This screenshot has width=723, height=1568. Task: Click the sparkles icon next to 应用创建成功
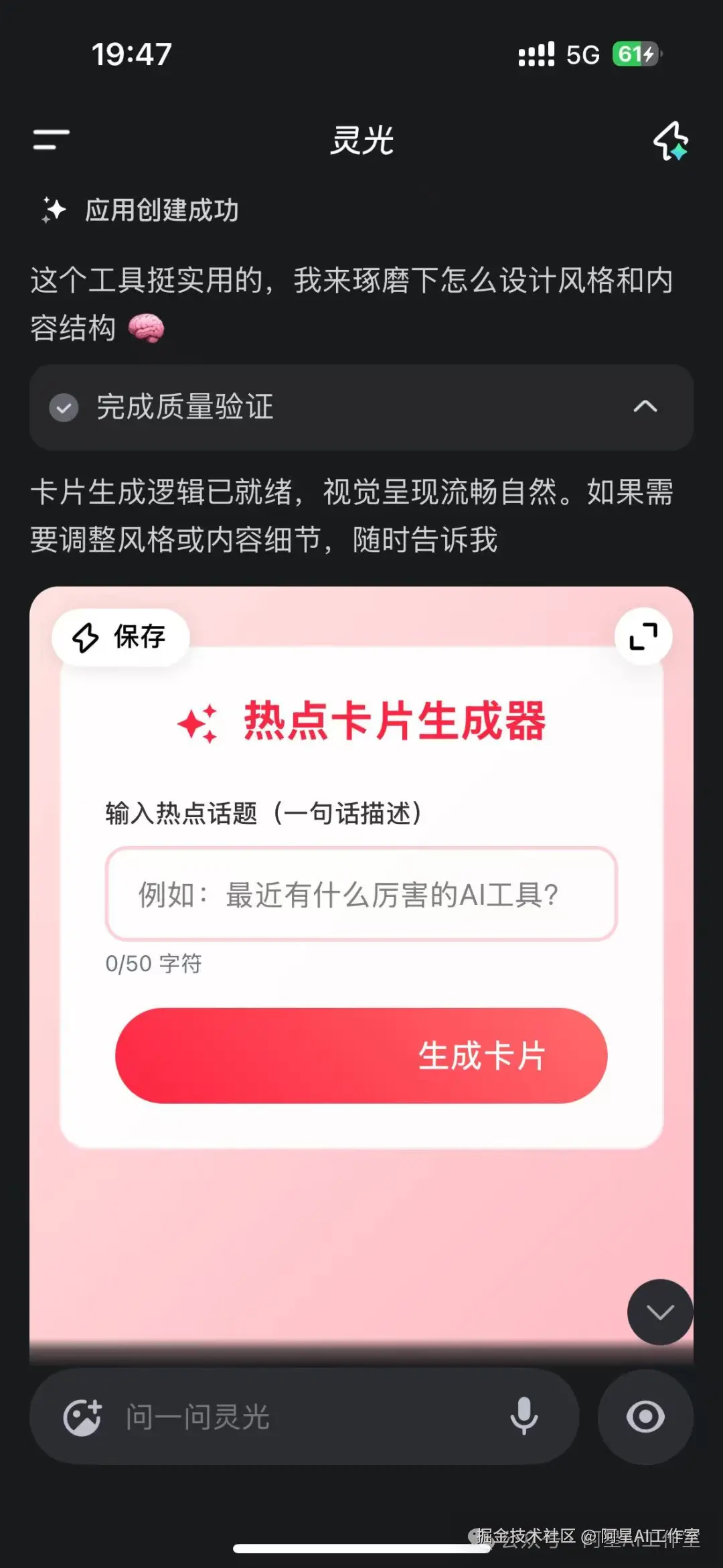[x=53, y=210]
